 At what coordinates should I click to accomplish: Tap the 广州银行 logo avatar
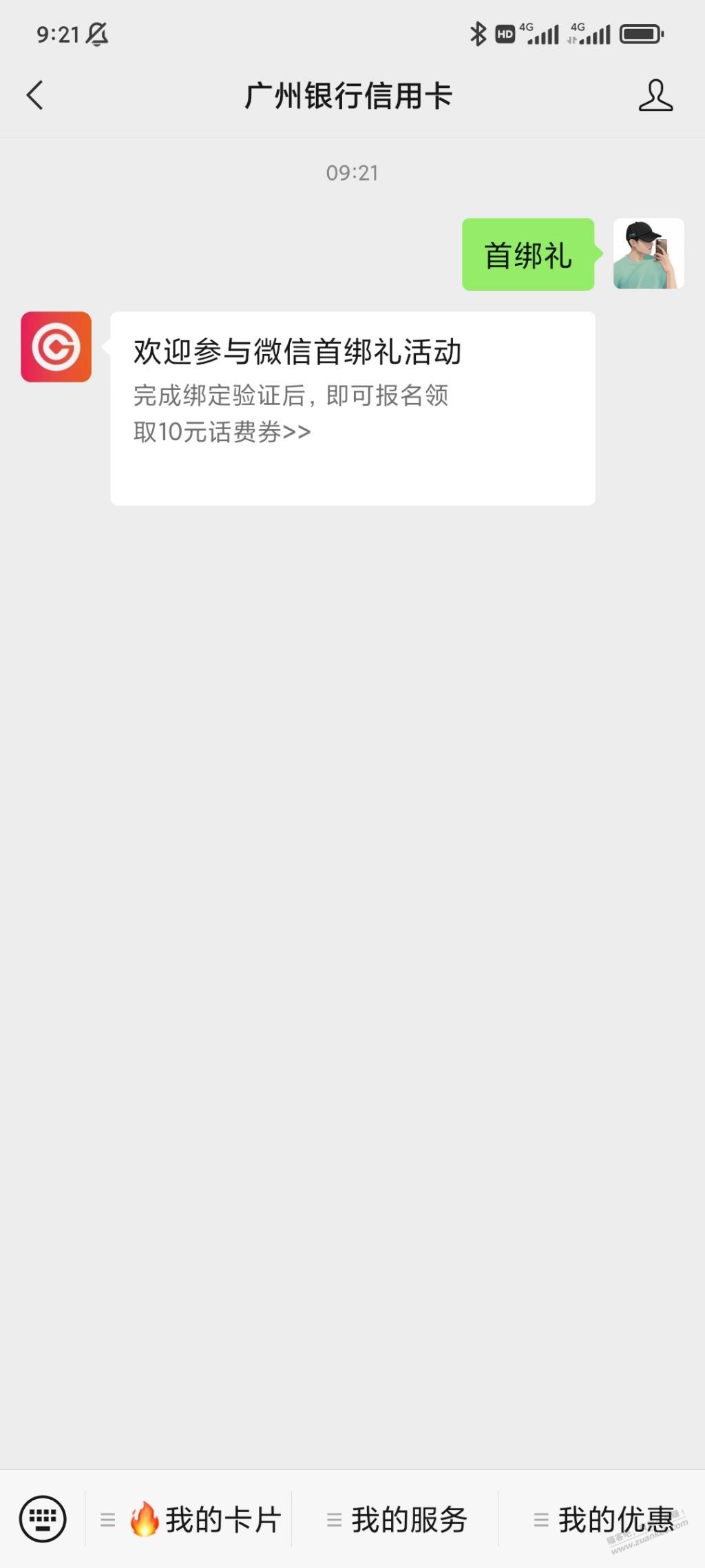pyautogui.click(x=56, y=347)
